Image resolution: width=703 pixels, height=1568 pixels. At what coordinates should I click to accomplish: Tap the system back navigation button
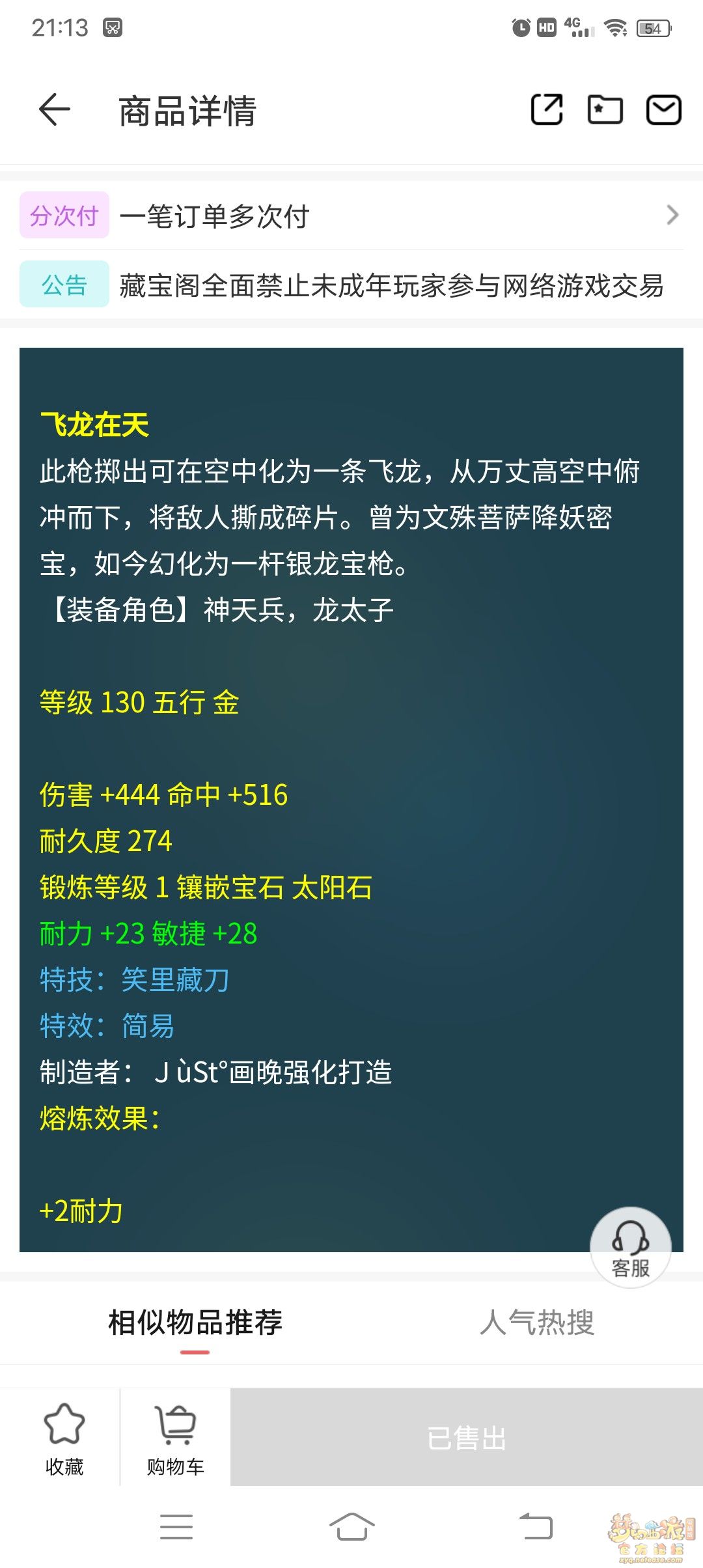536,1526
